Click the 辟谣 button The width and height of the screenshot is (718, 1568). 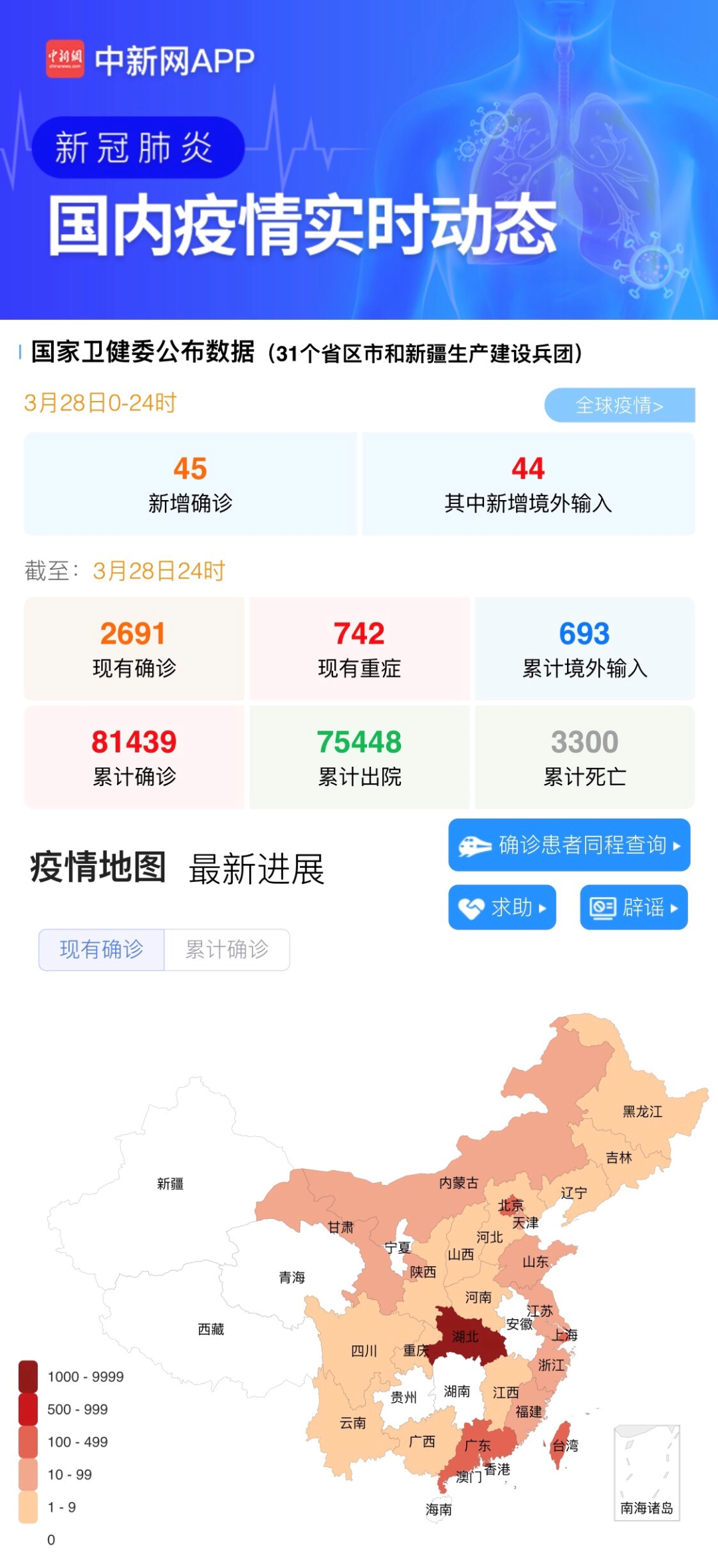pyautogui.click(x=632, y=908)
